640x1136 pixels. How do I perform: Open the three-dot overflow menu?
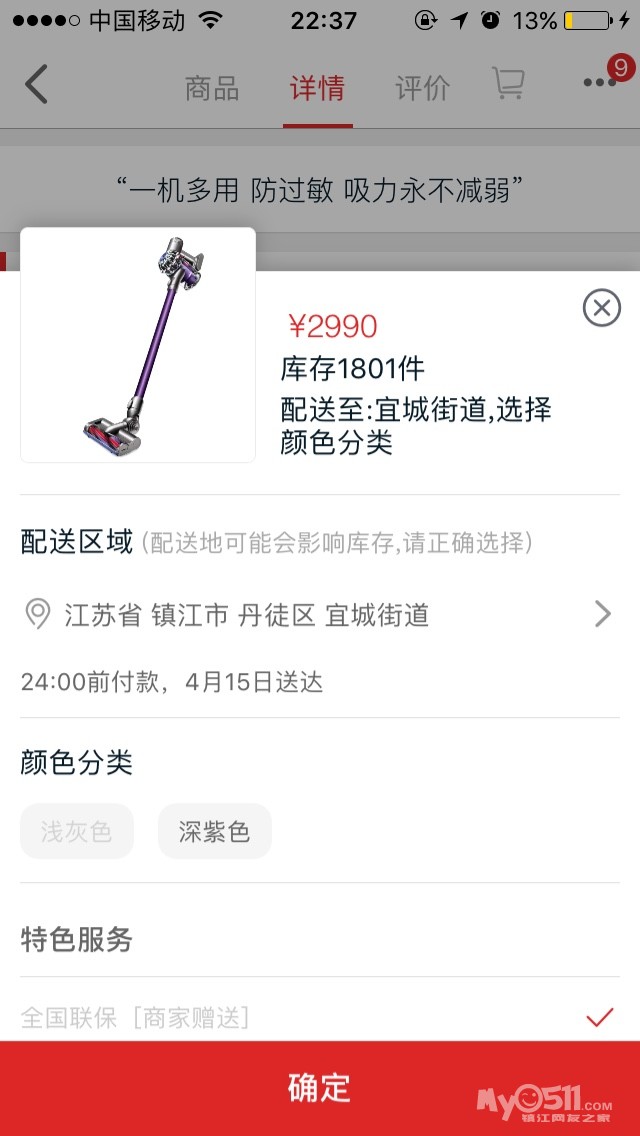pyautogui.click(x=600, y=84)
